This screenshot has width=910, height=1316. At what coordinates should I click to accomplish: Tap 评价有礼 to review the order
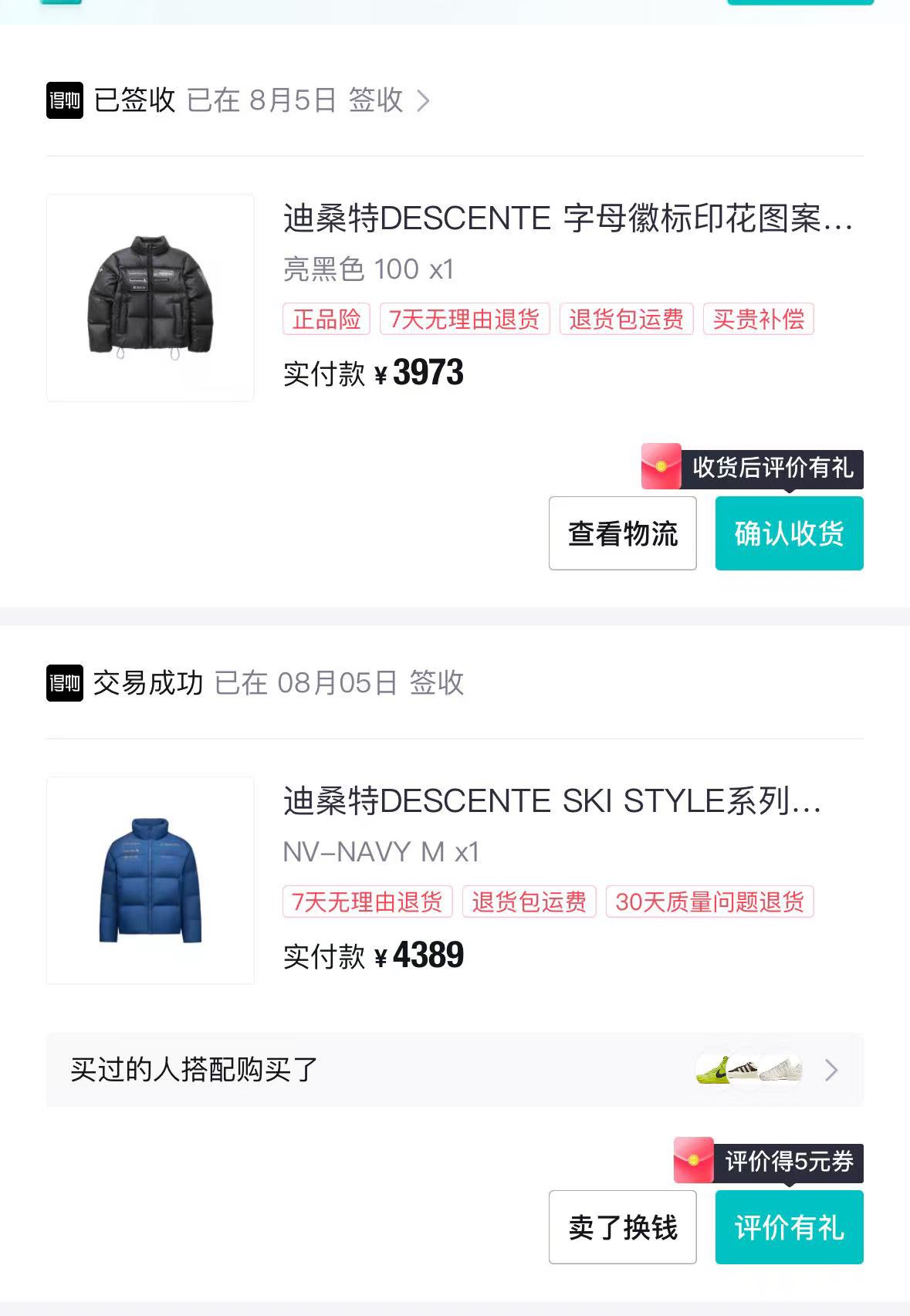[789, 1227]
